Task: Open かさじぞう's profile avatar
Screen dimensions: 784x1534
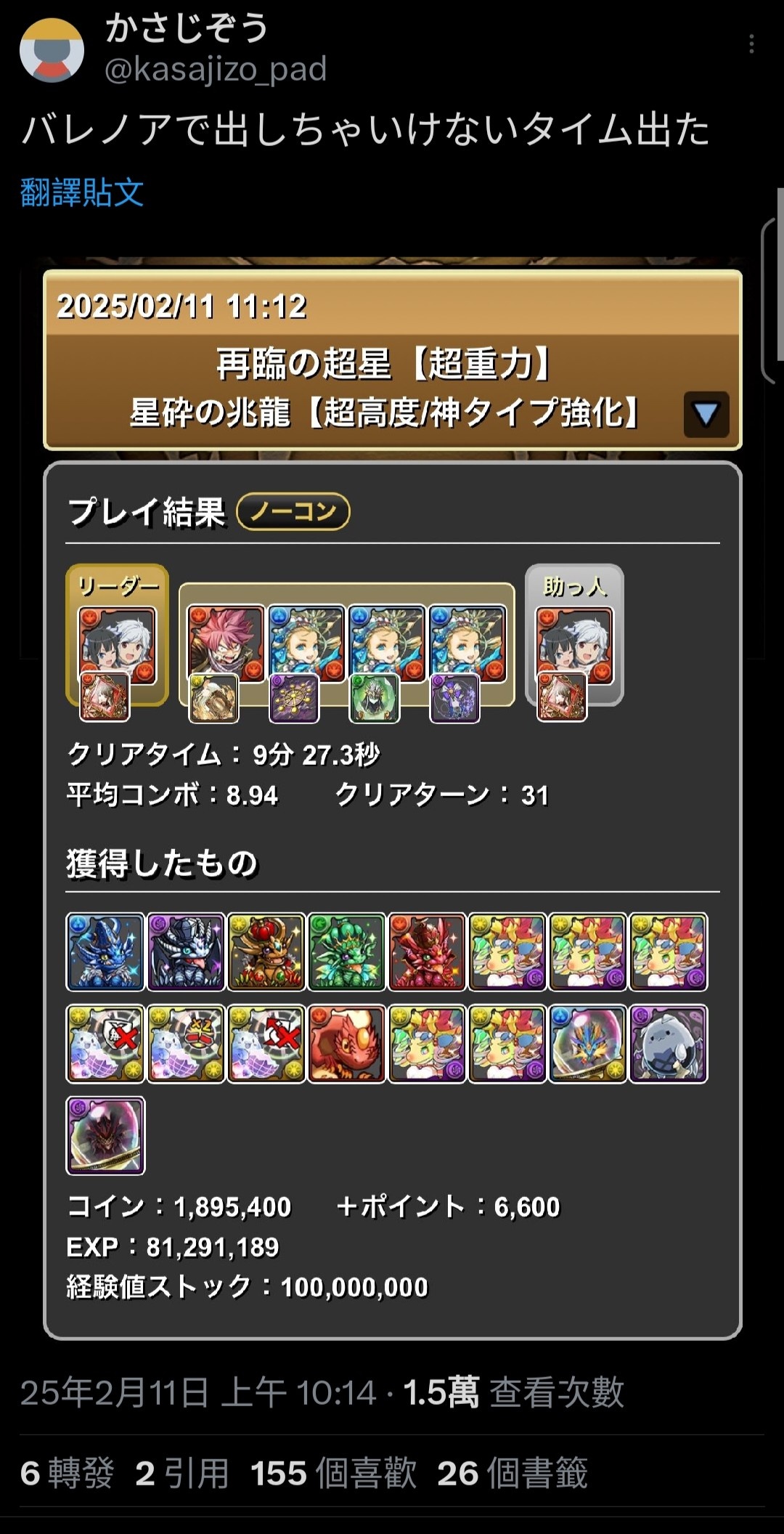Action: point(52,50)
